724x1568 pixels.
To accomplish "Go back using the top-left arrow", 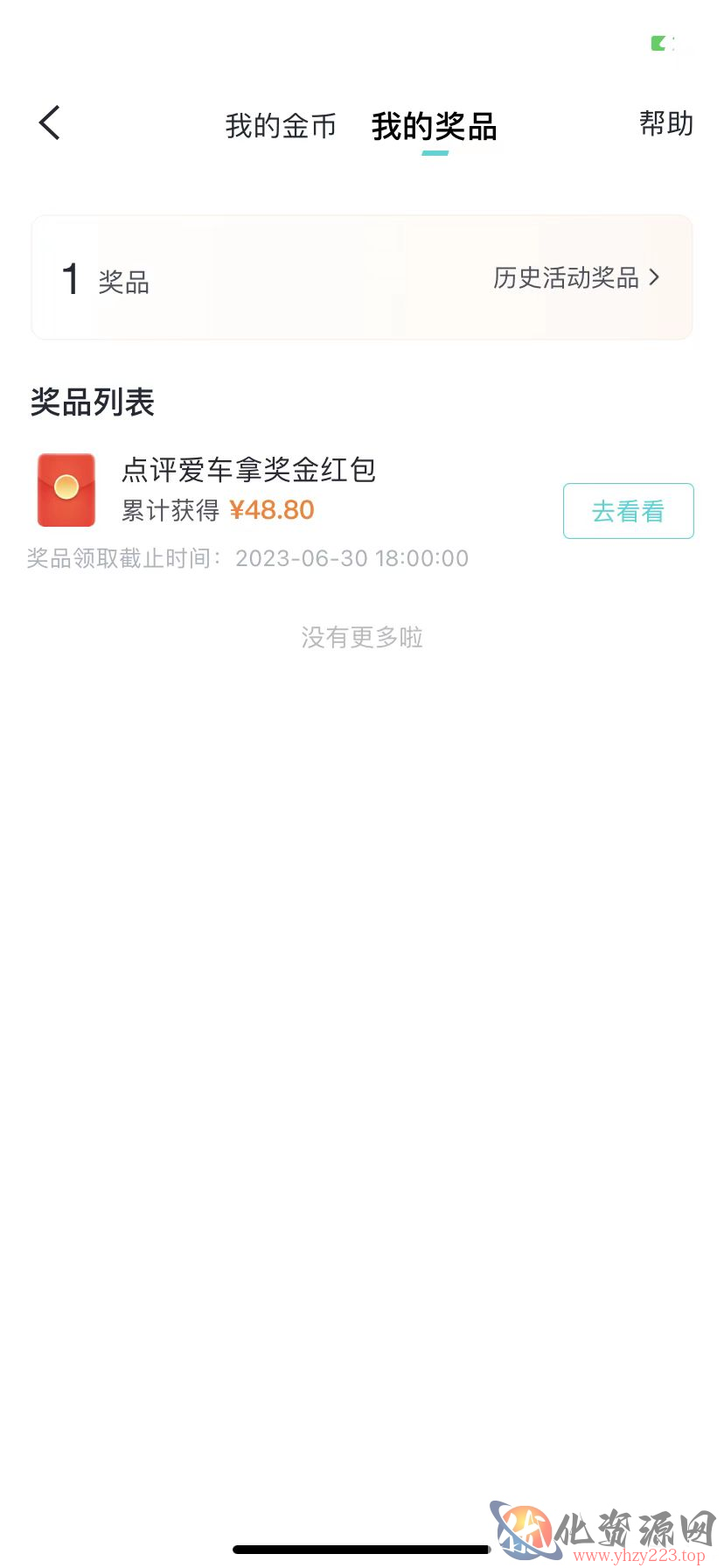I will click(x=50, y=122).
